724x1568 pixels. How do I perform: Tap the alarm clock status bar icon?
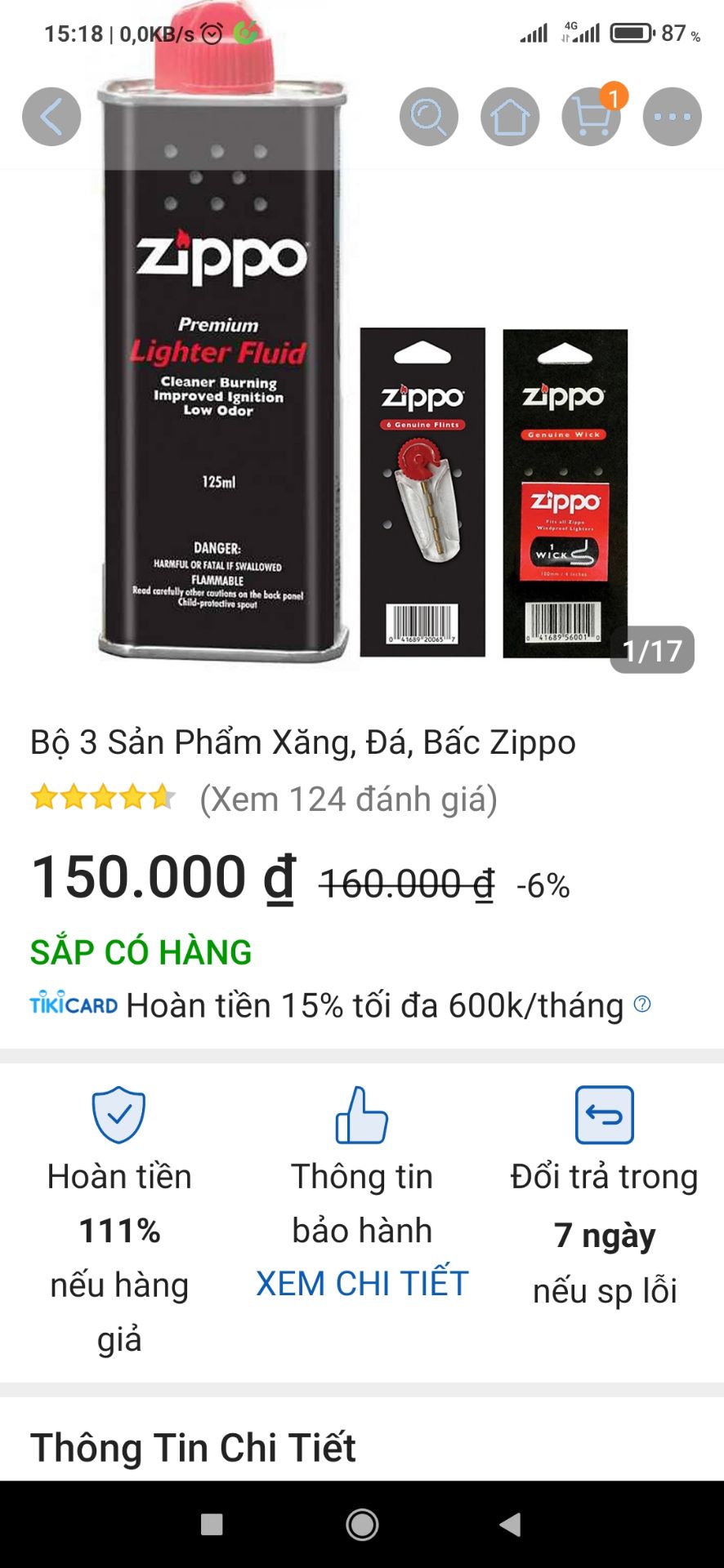(212, 33)
